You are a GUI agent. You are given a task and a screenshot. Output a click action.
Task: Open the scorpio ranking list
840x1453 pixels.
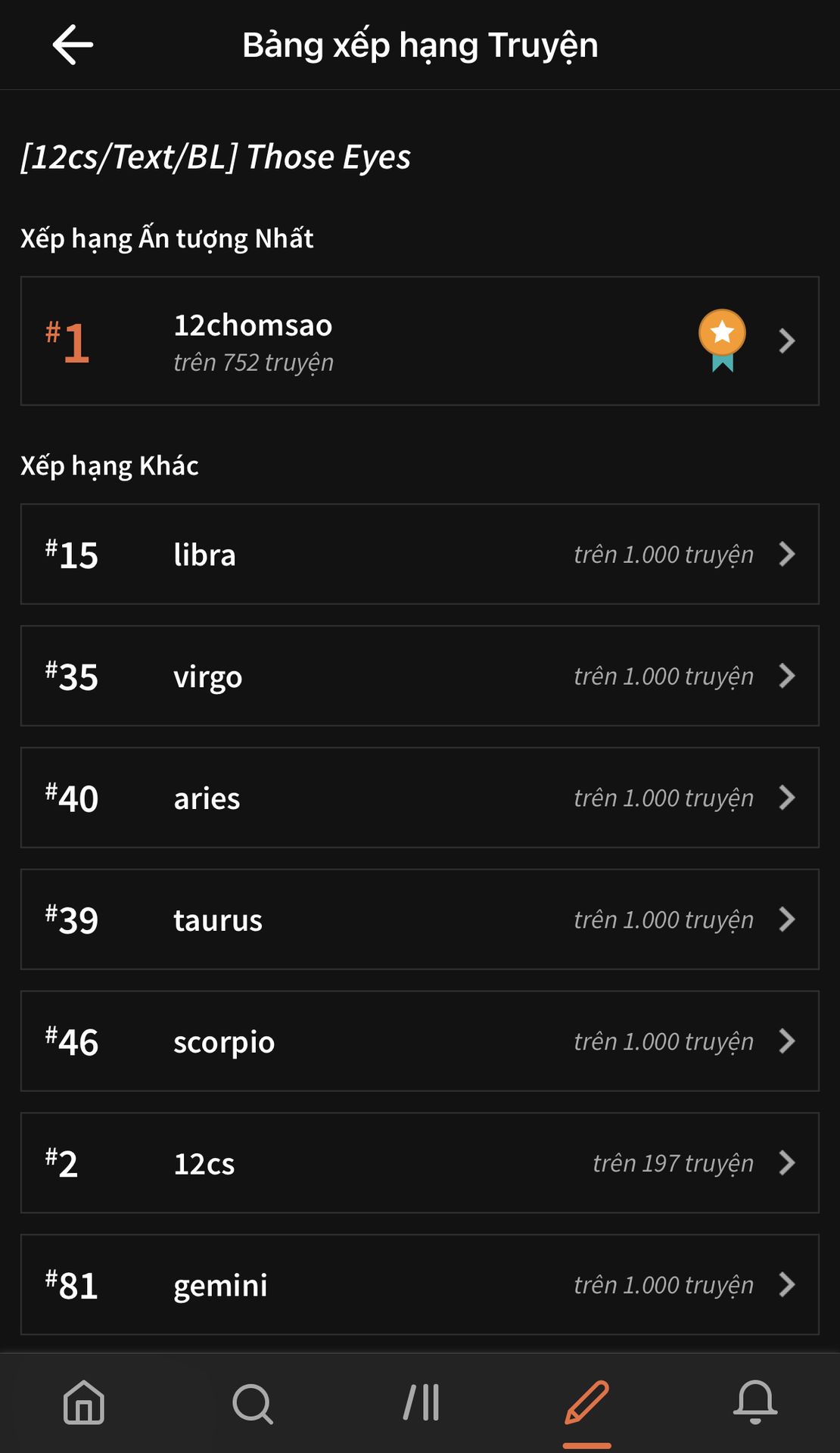pos(419,1041)
